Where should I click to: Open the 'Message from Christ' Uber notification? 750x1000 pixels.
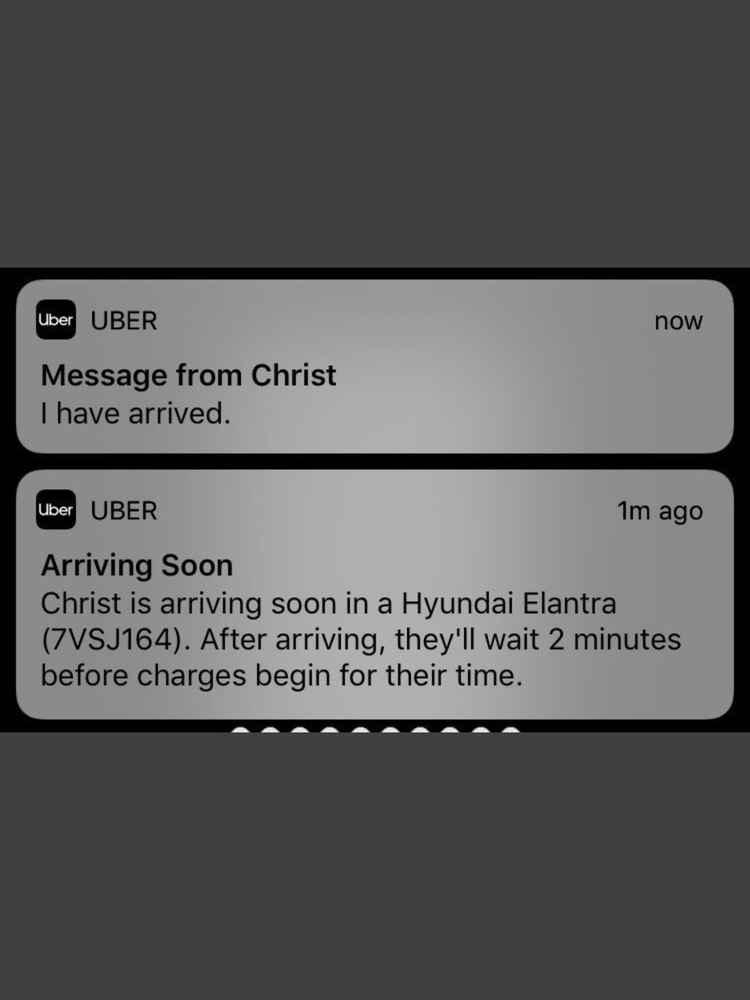374,367
